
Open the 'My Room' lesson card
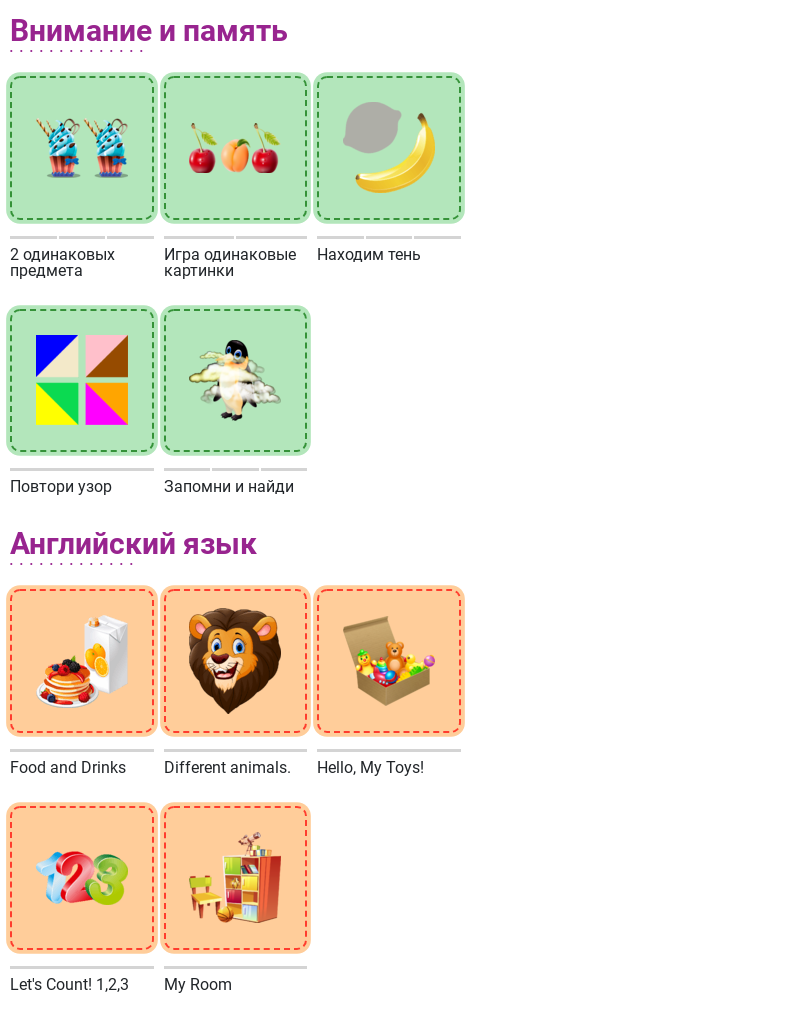(x=235, y=878)
